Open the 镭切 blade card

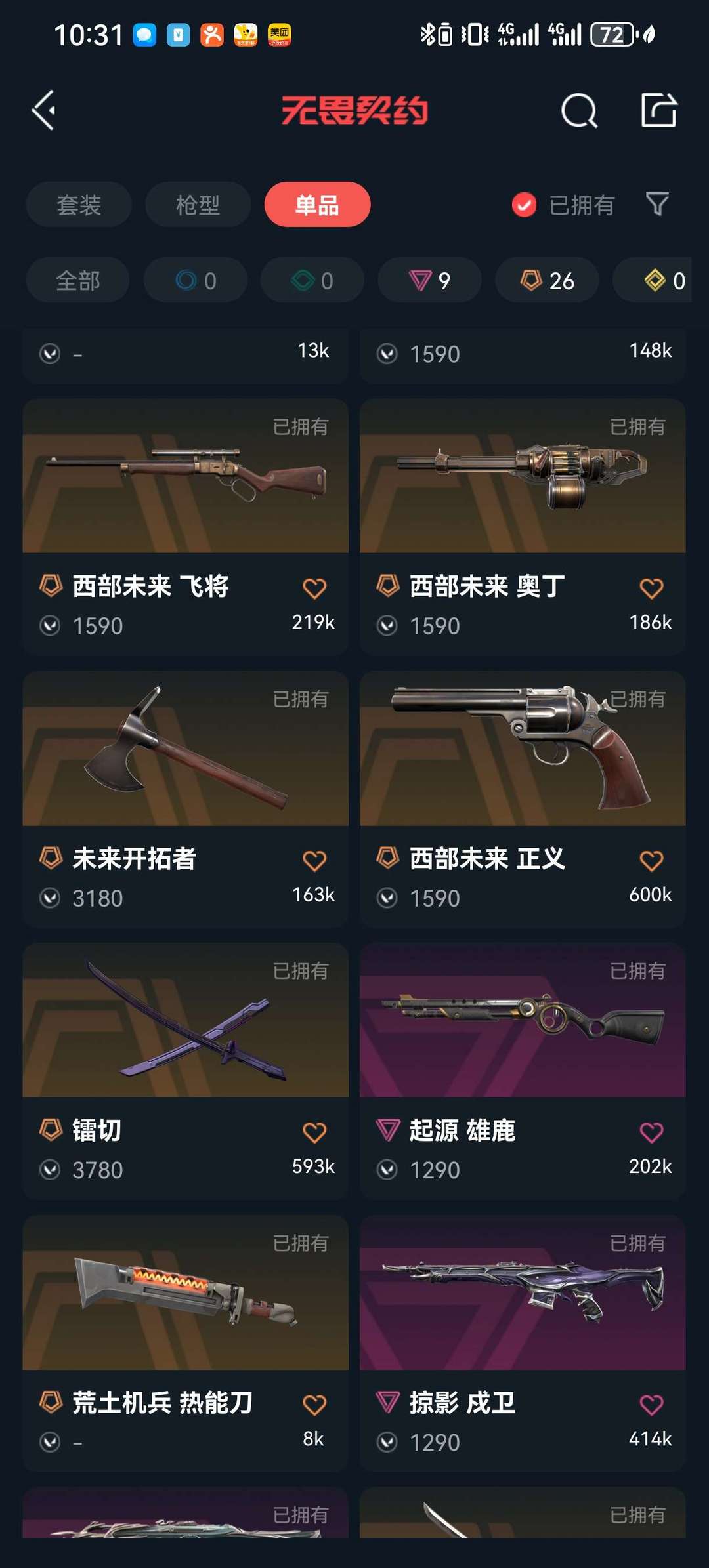click(185, 1023)
